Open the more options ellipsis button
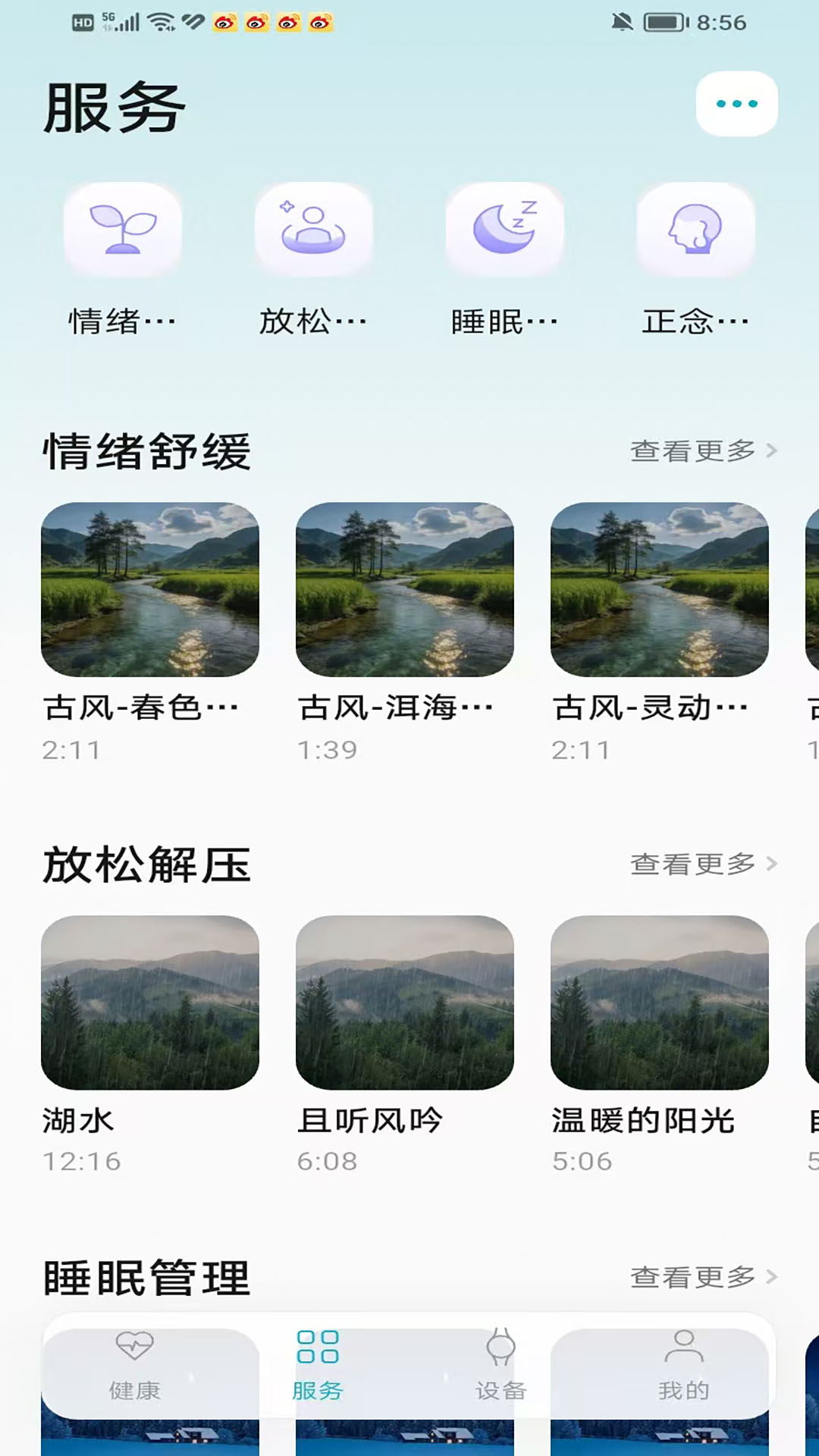Image resolution: width=819 pixels, height=1456 pixels. coord(737,103)
